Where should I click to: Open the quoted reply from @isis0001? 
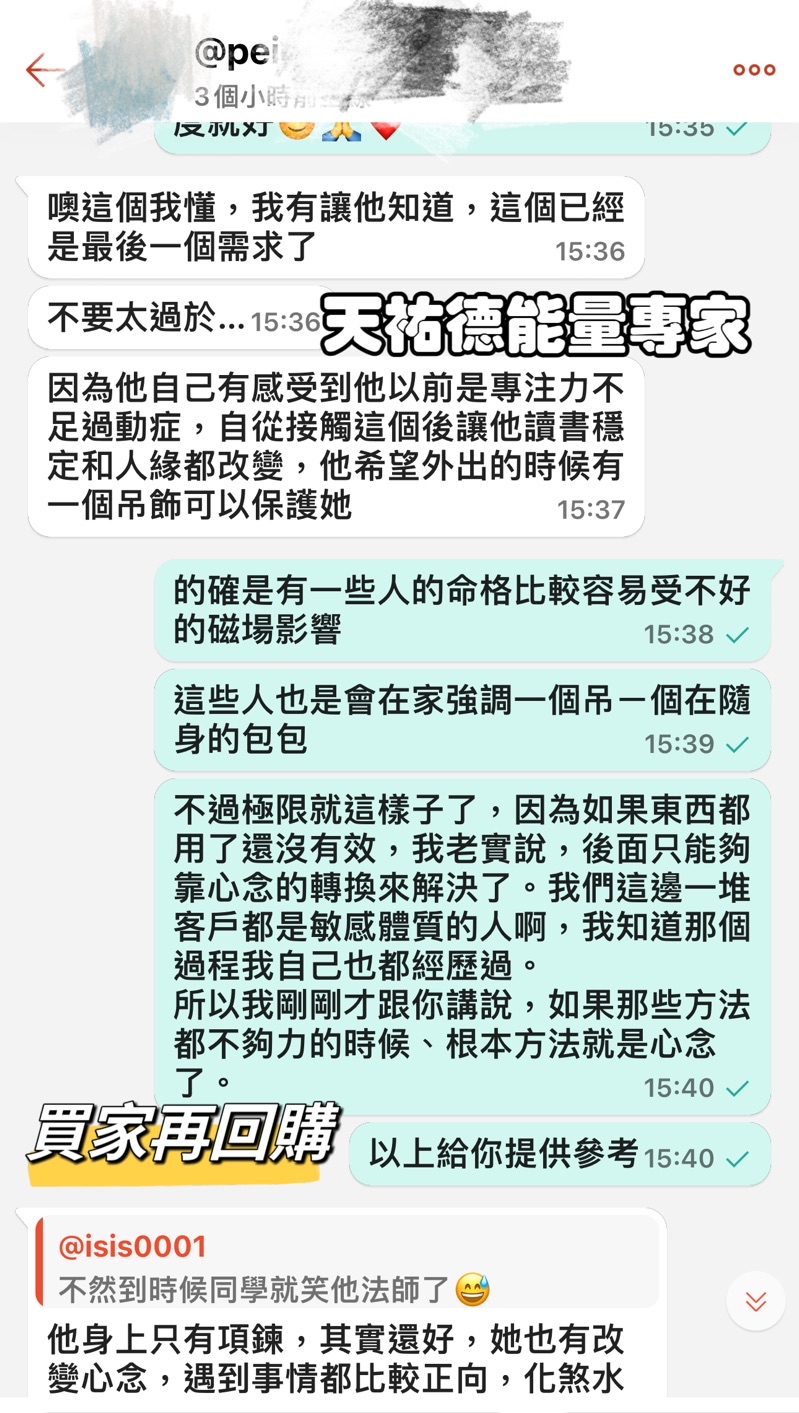point(348,1266)
